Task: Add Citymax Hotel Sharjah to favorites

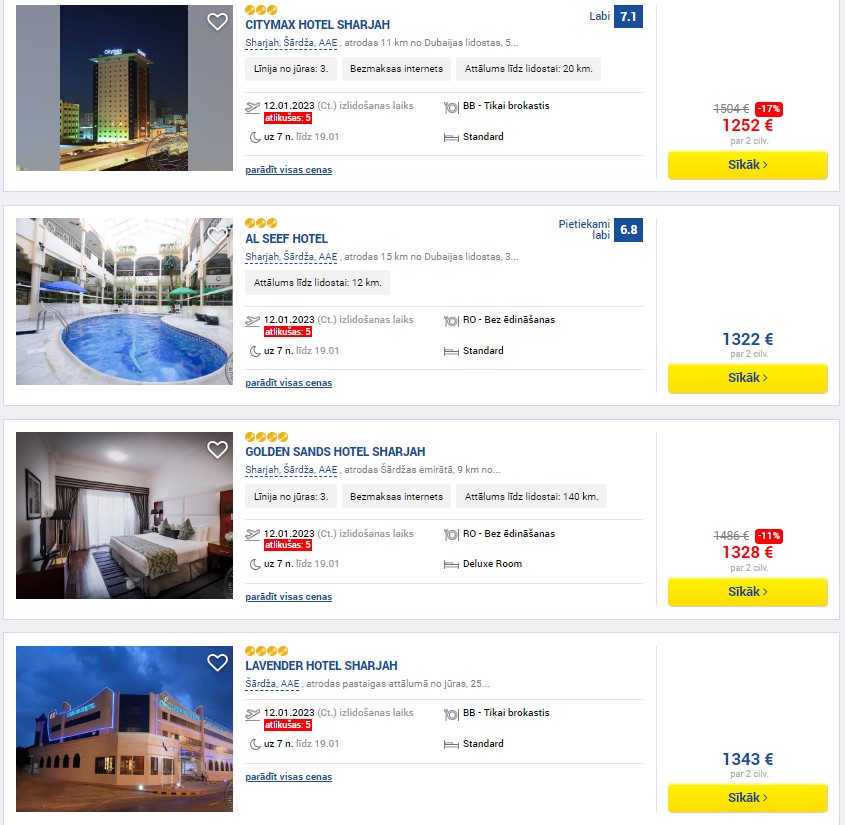Action: (x=217, y=22)
